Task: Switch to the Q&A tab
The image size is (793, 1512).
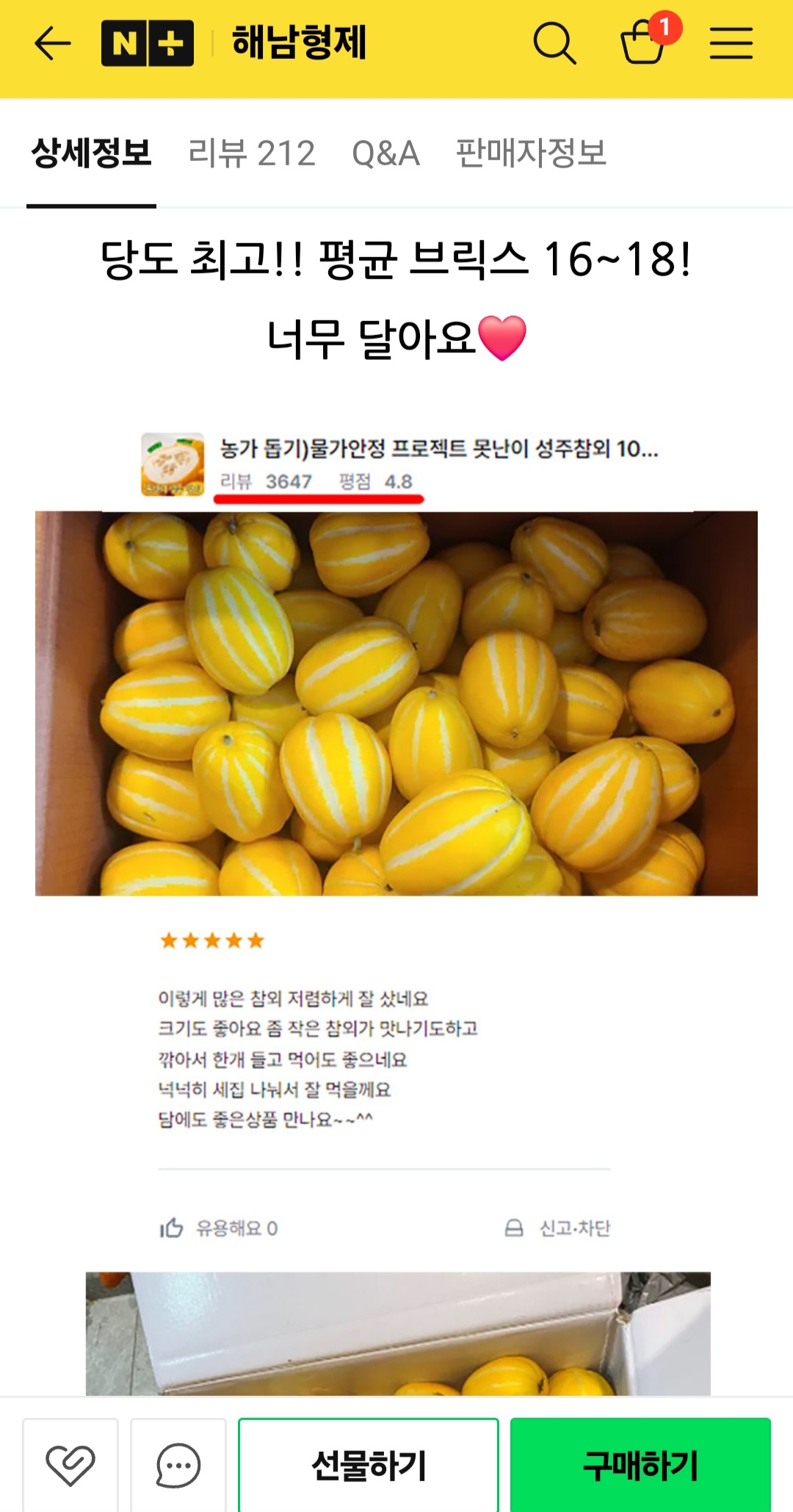Action: [x=385, y=154]
